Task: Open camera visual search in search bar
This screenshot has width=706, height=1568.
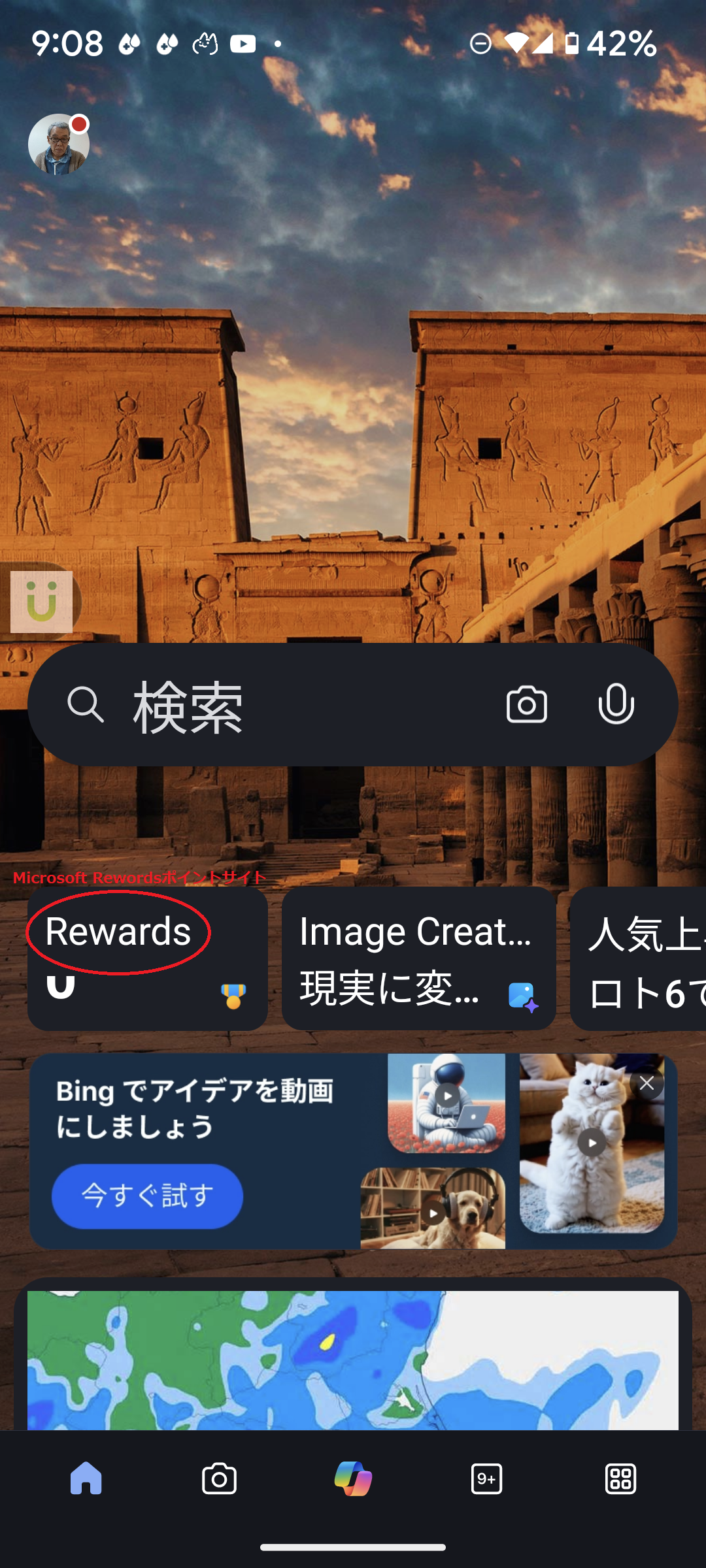Action: tap(526, 704)
